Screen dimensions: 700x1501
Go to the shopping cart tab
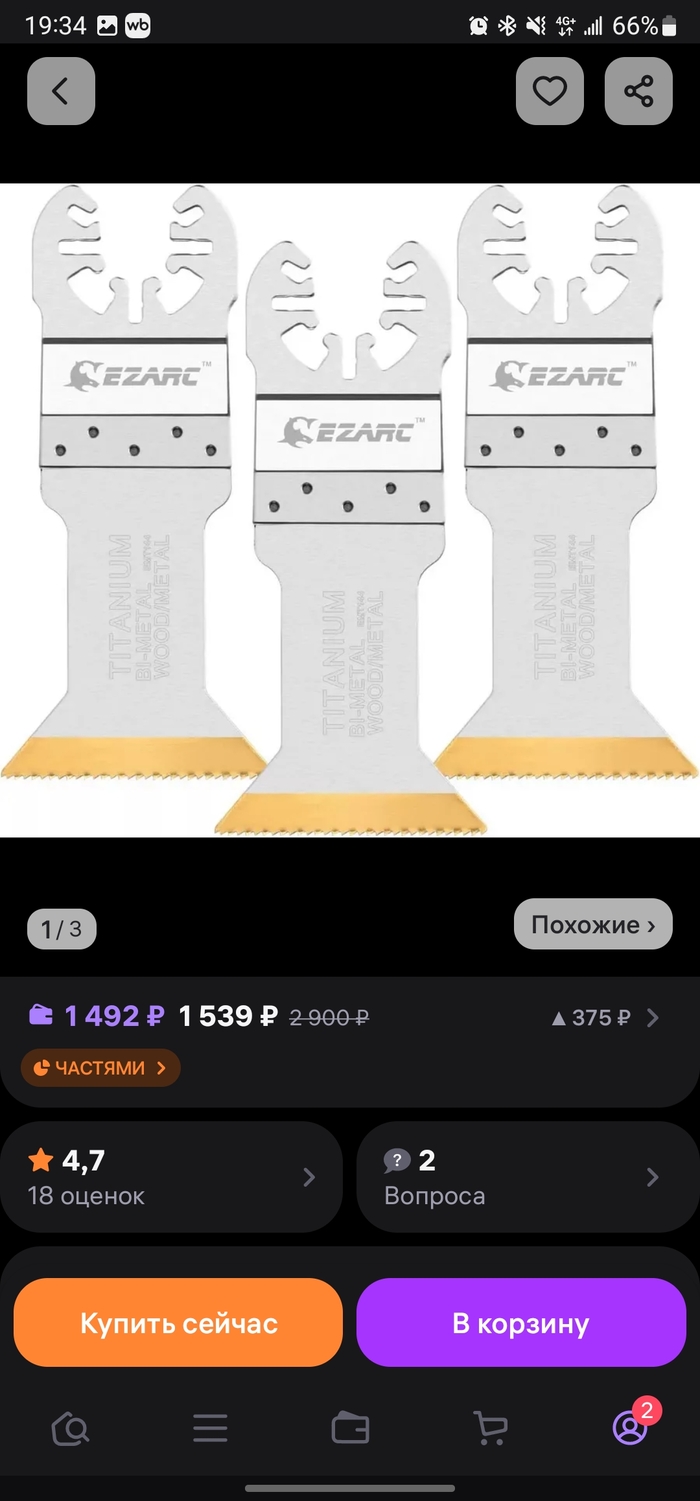(490, 1429)
